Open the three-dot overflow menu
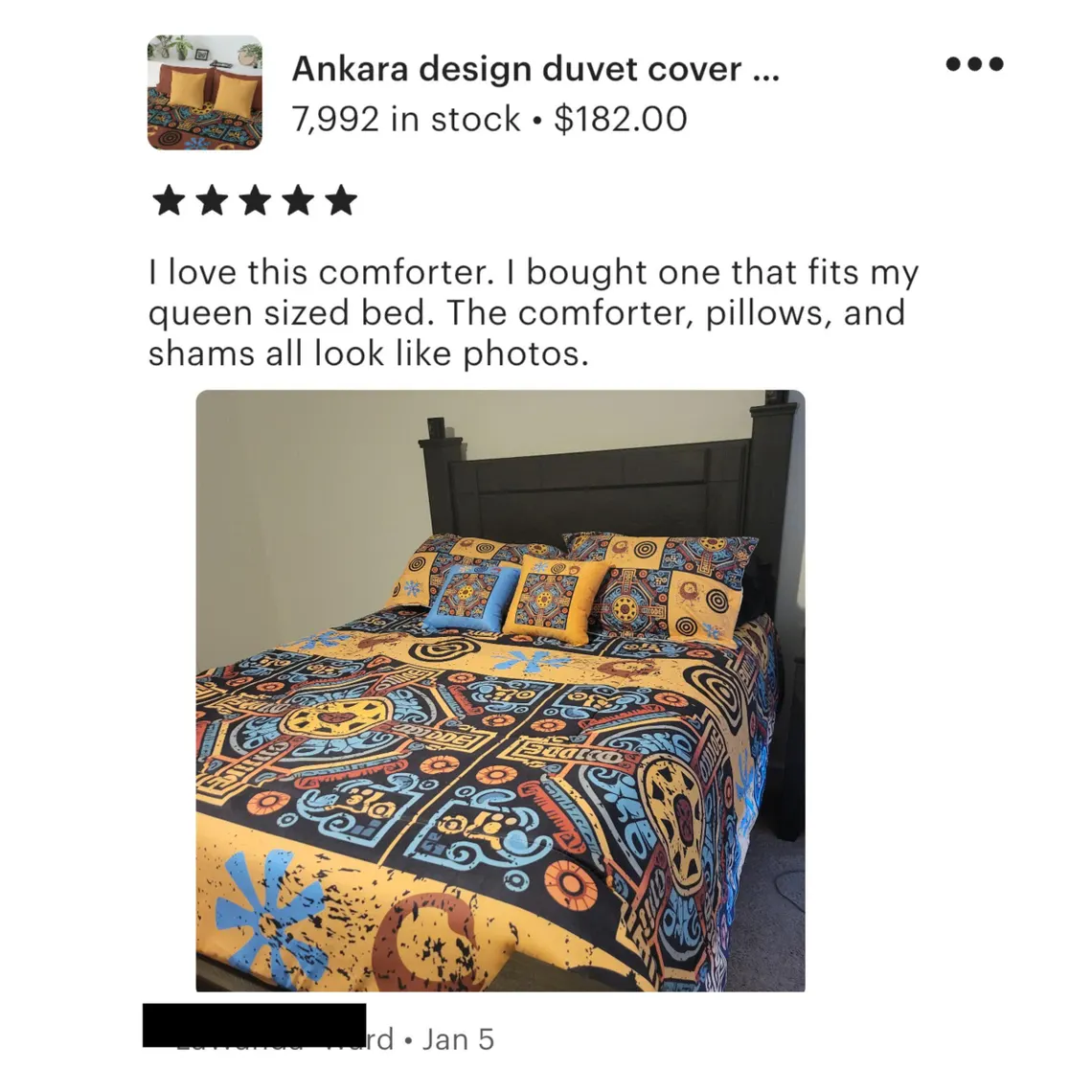 coord(974,64)
